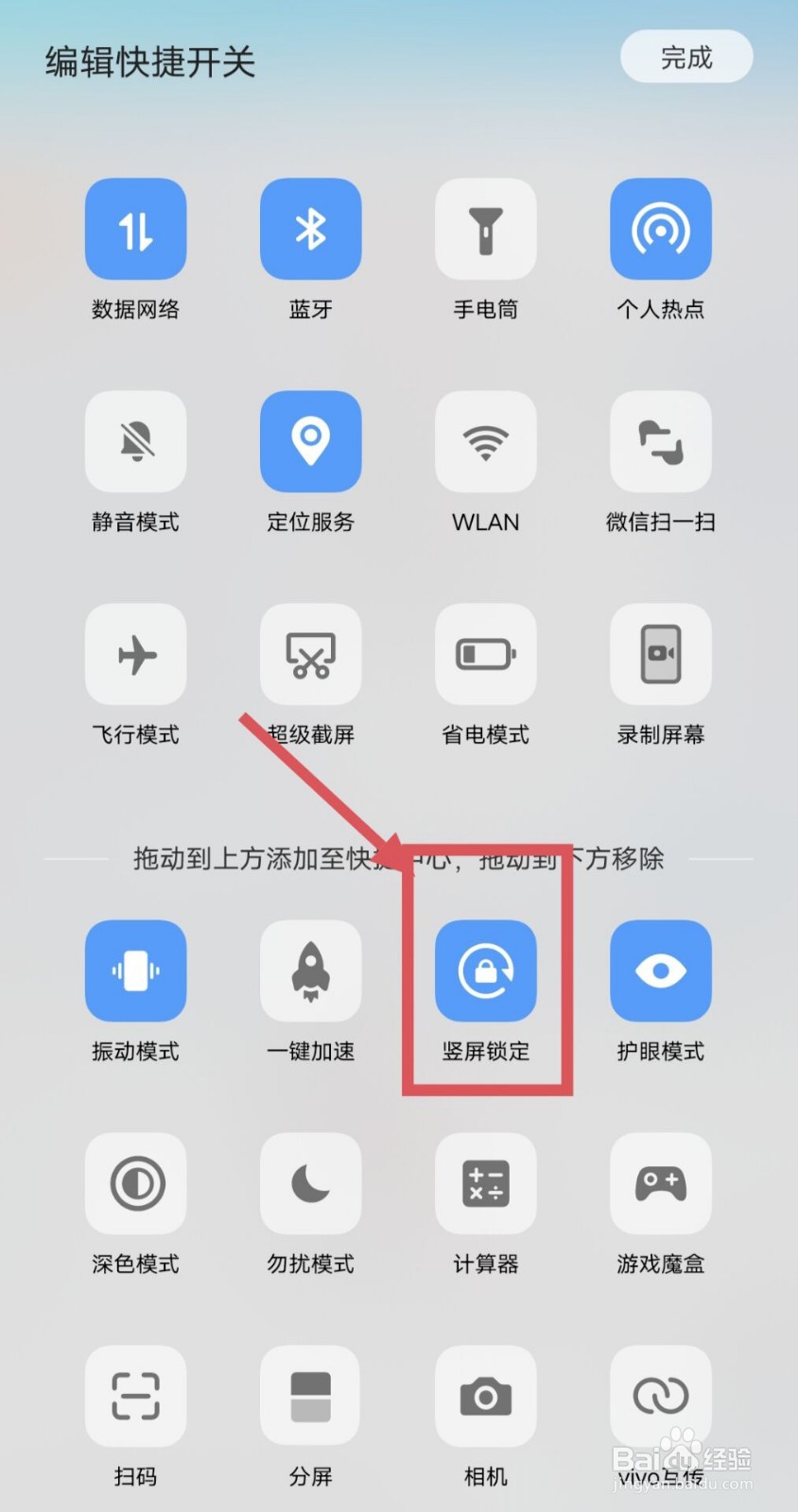
Task: Open the 个人热点 personal hotspot icon
Action: coord(660,229)
